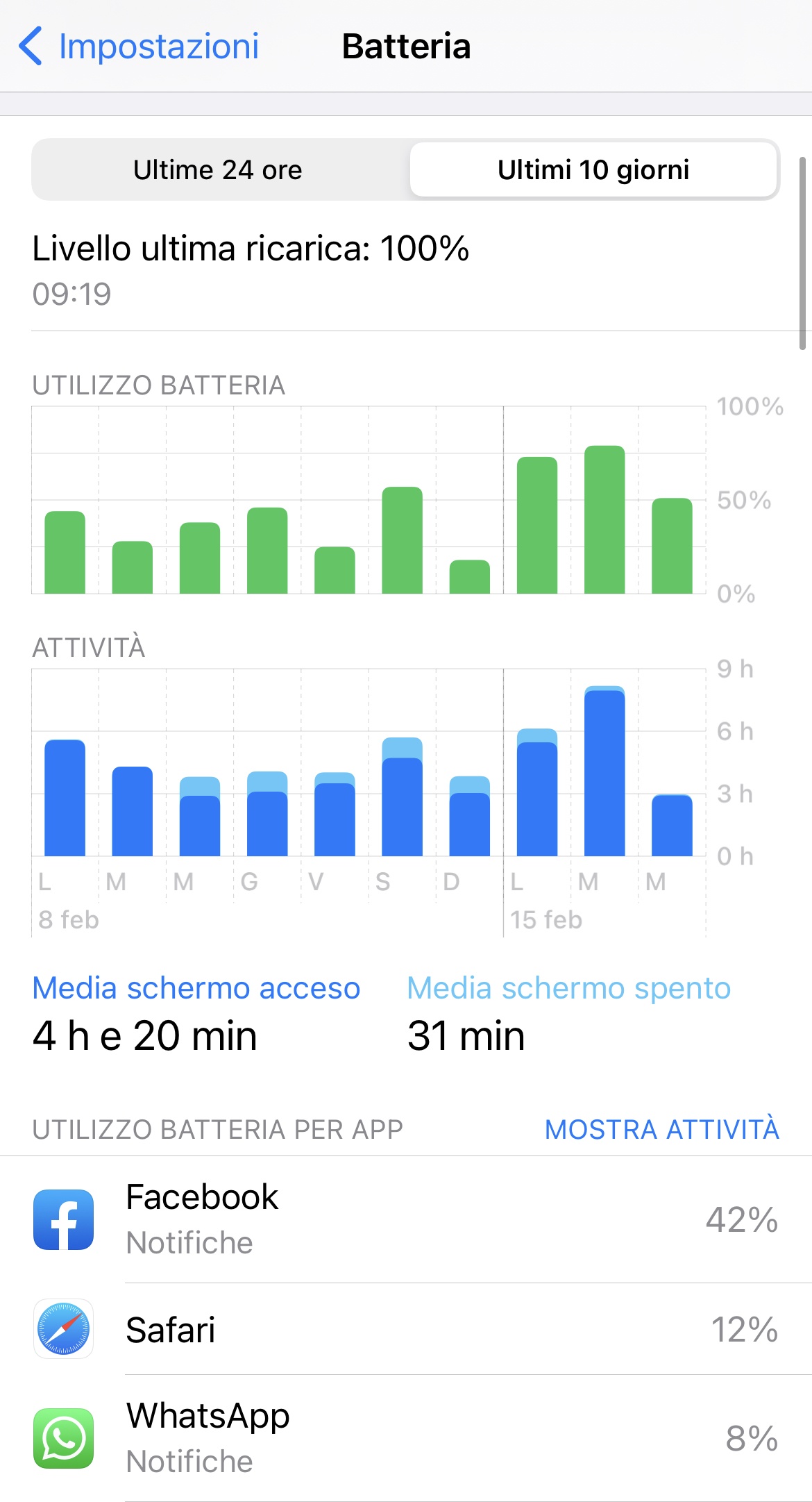Screen dimensions: 812x1502
Task: Open Facebook battery usage row
Action: coord(406,1219)
